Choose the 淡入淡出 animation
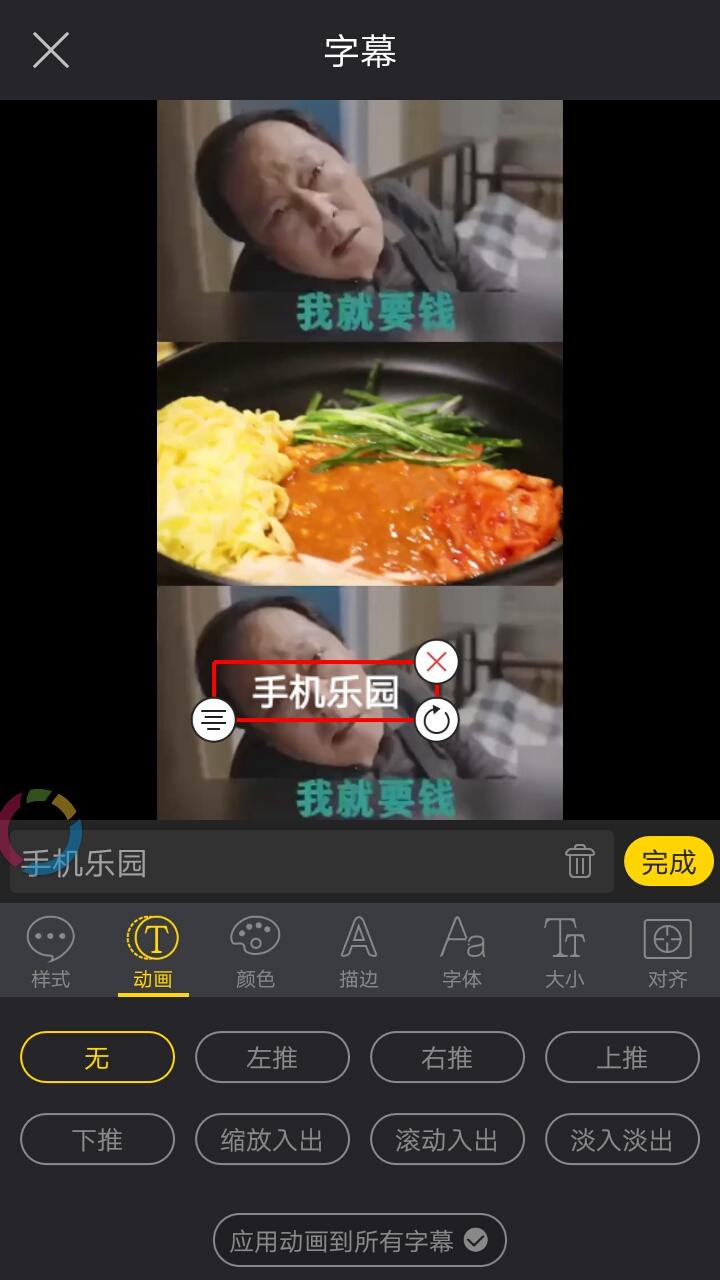 click(622, 1139)
